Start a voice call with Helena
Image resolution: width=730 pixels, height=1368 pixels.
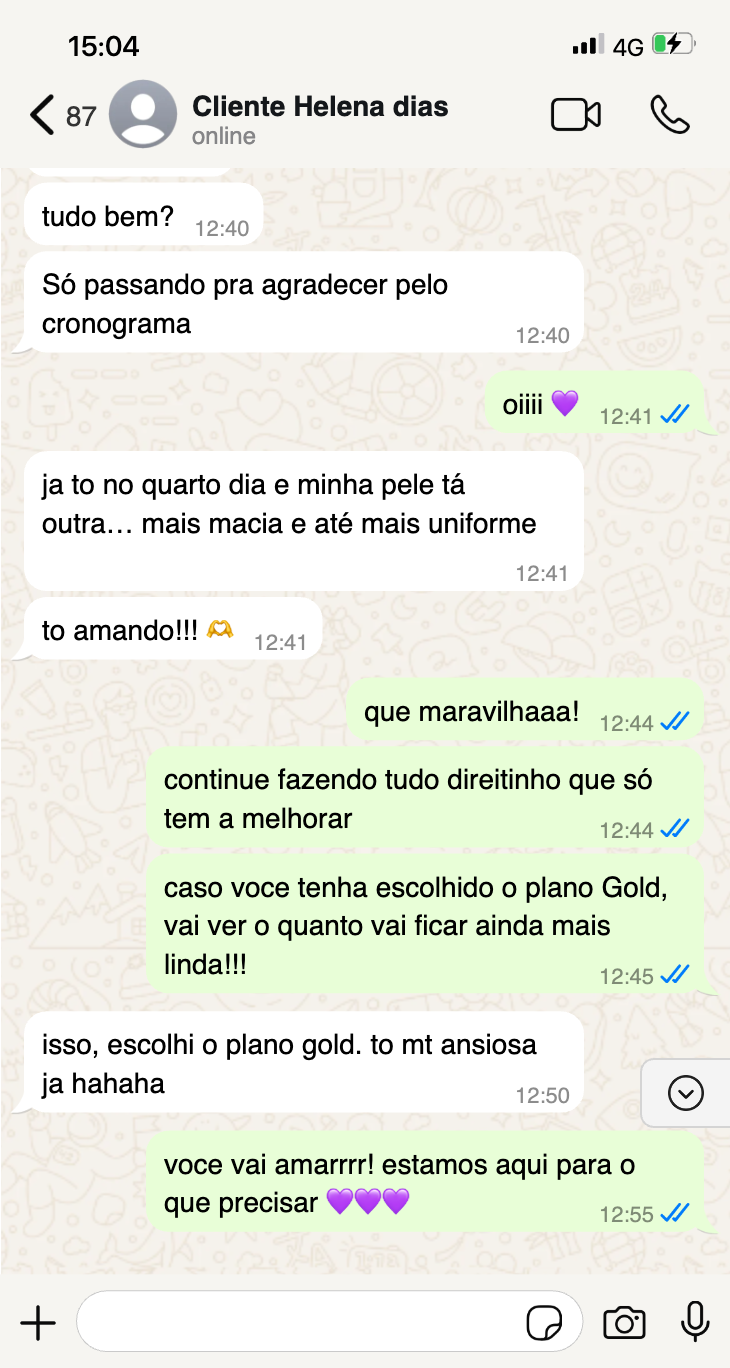[669, 115]
